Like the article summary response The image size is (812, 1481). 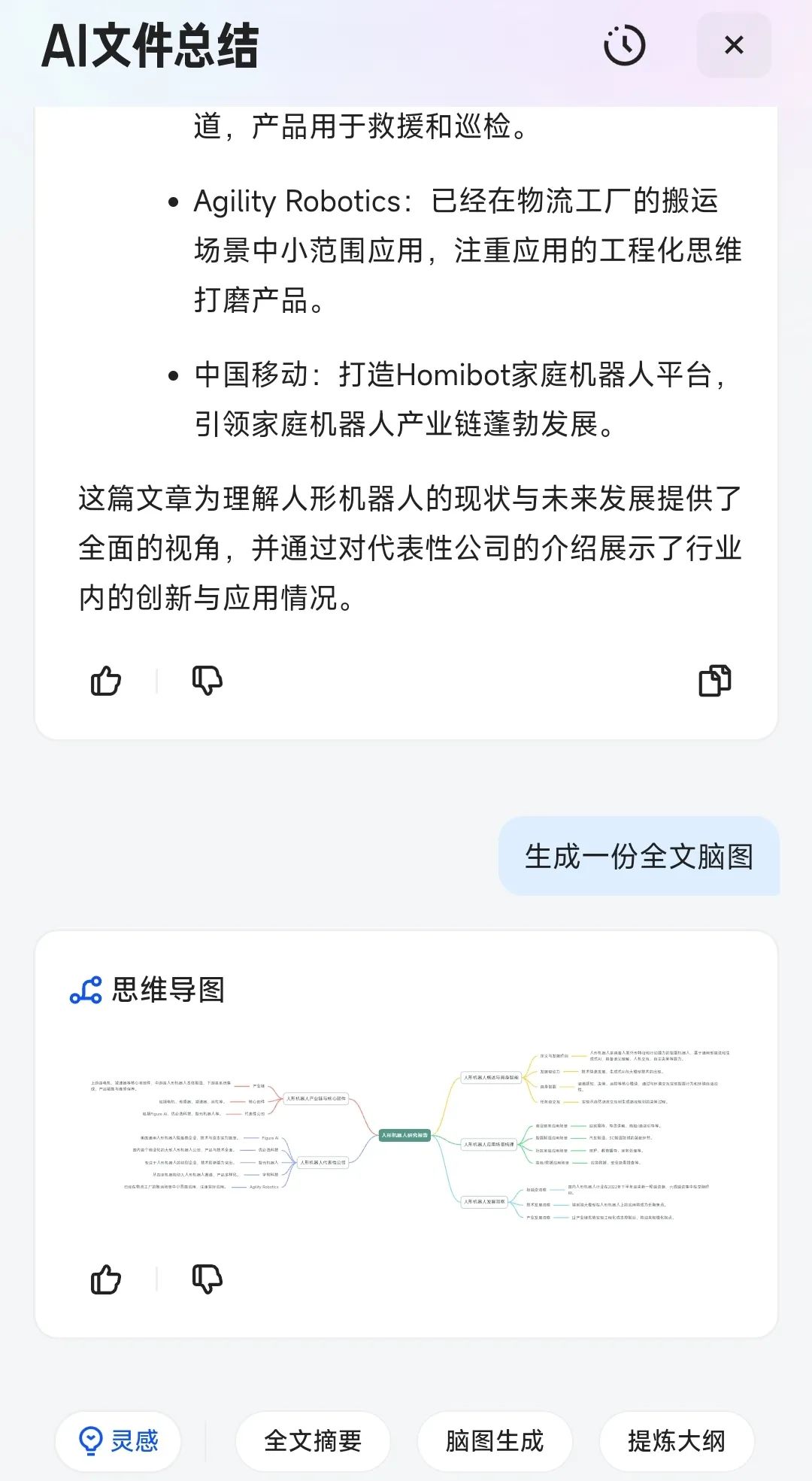pos(106,681)
